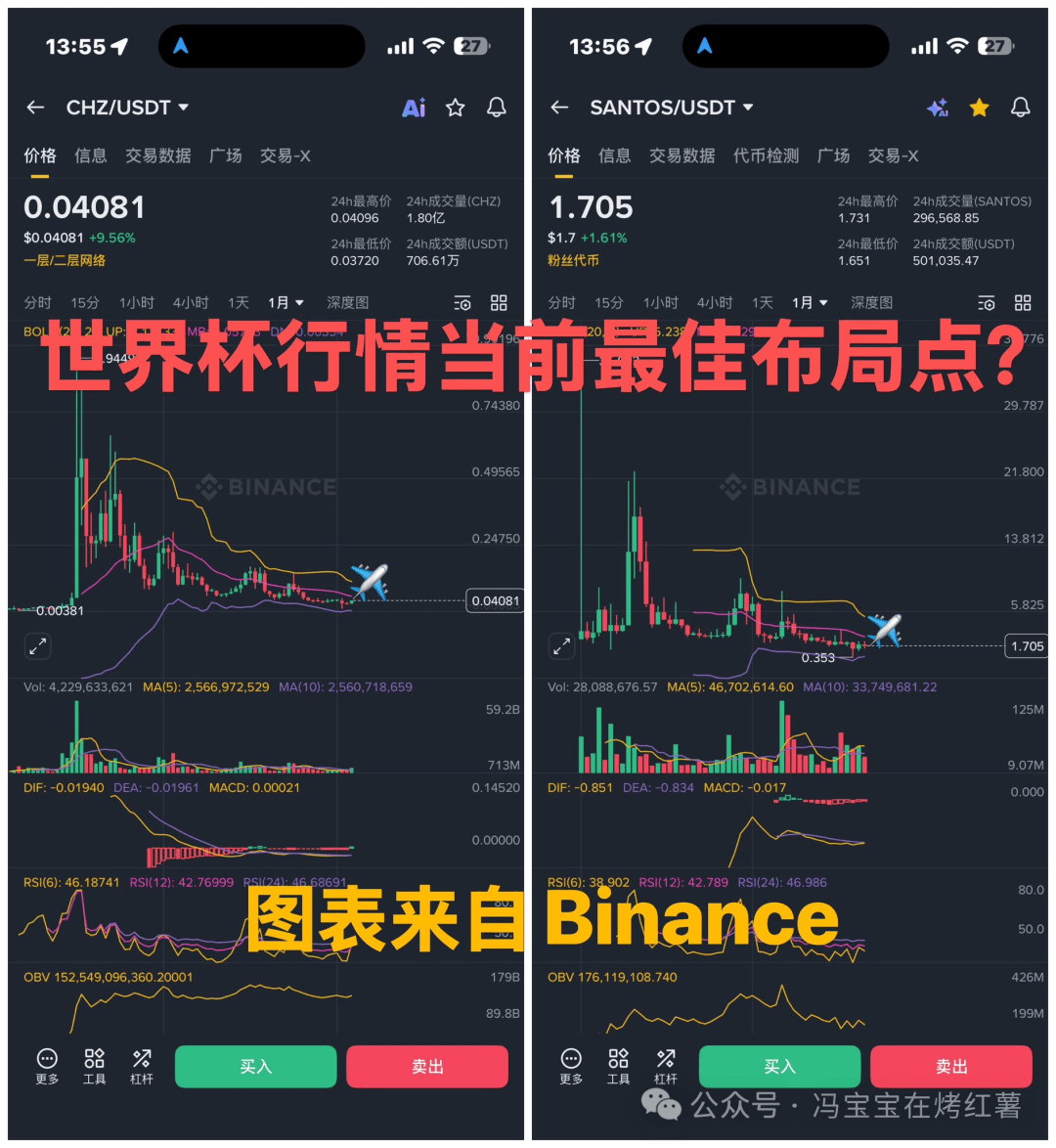Open notifications via the bell icon on CHZ page

(x=497, y=108)
